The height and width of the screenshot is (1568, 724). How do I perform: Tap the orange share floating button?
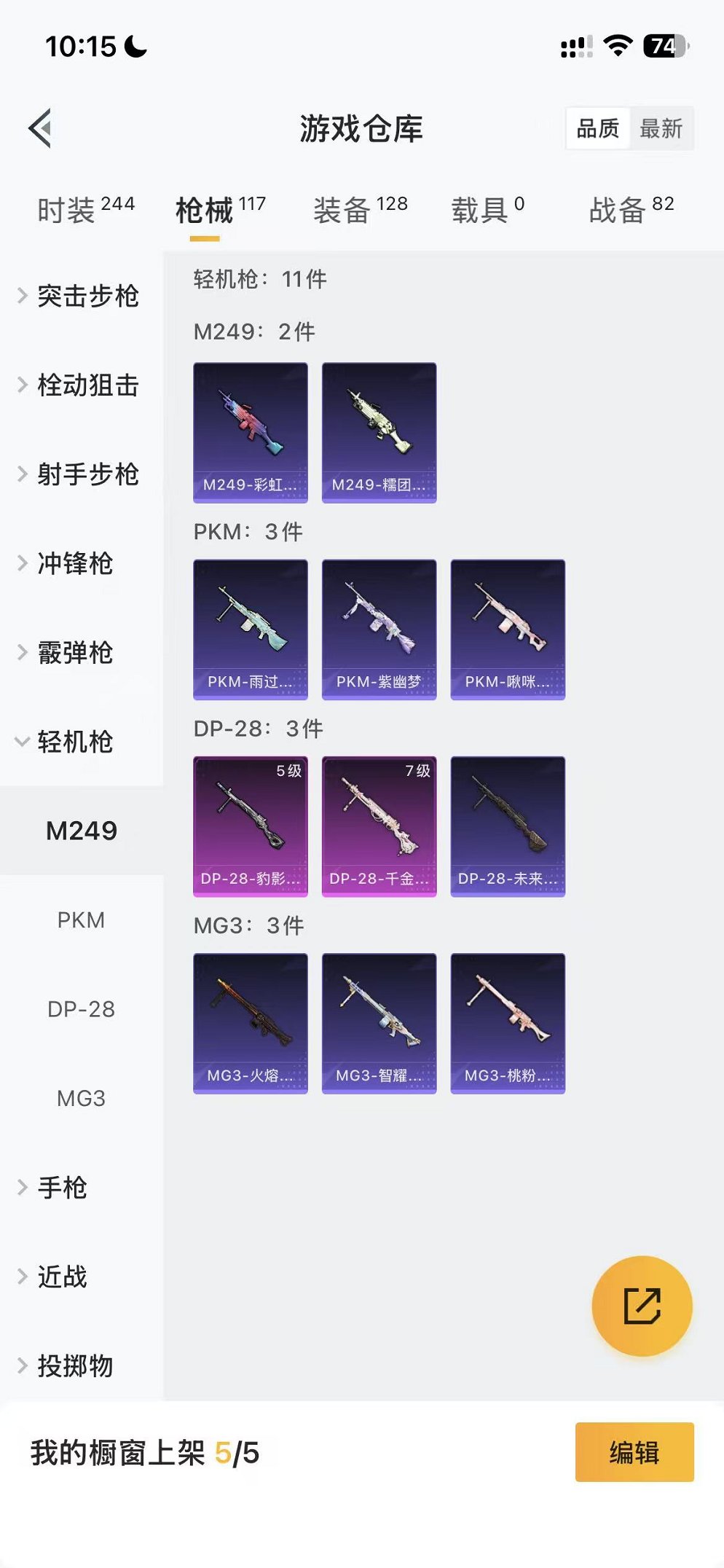pyautogui.click(x=642, y=1305)
